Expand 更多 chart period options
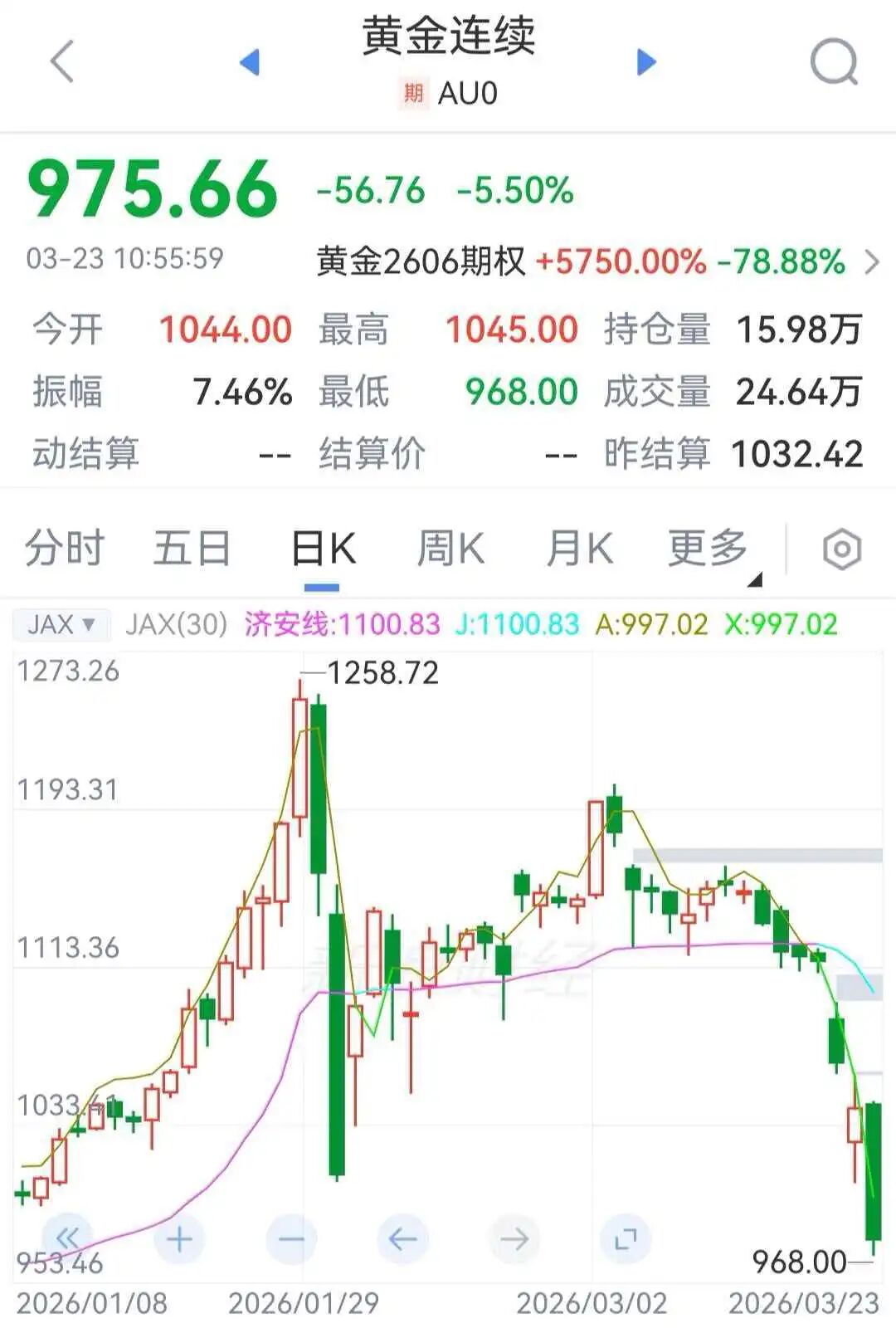This screenshot has width=896, height=1333. [x=706, y=548]
